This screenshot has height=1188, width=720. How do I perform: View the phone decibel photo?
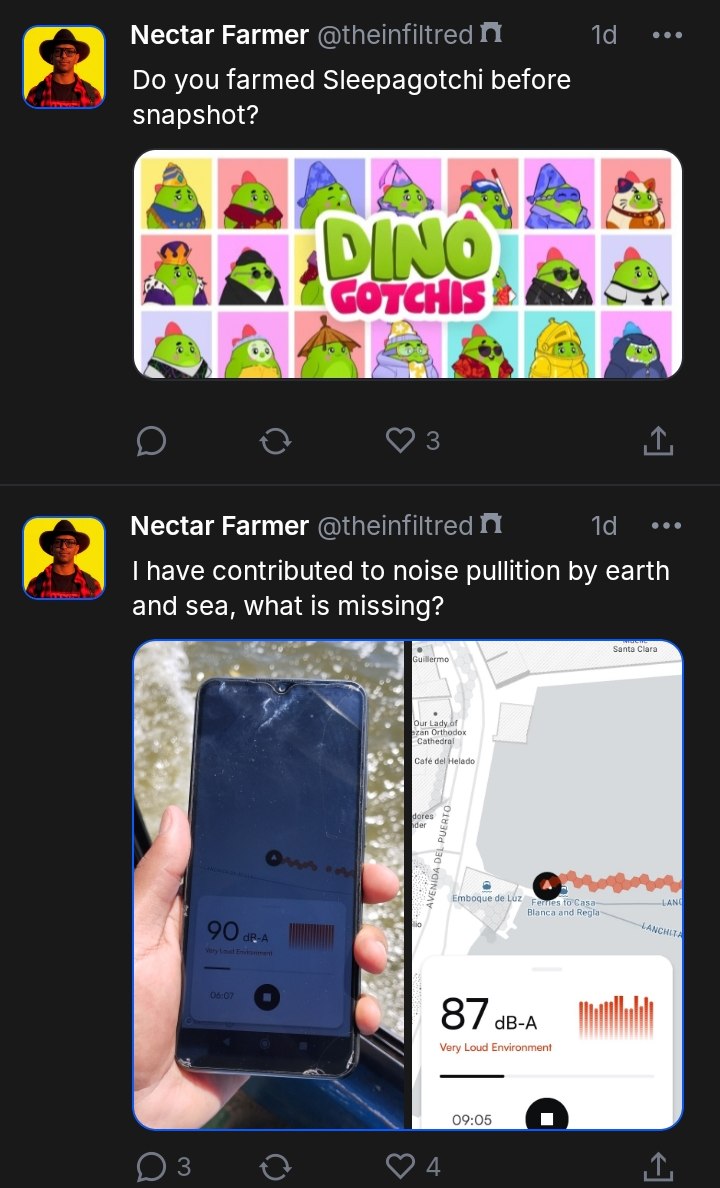pos(269,885)
